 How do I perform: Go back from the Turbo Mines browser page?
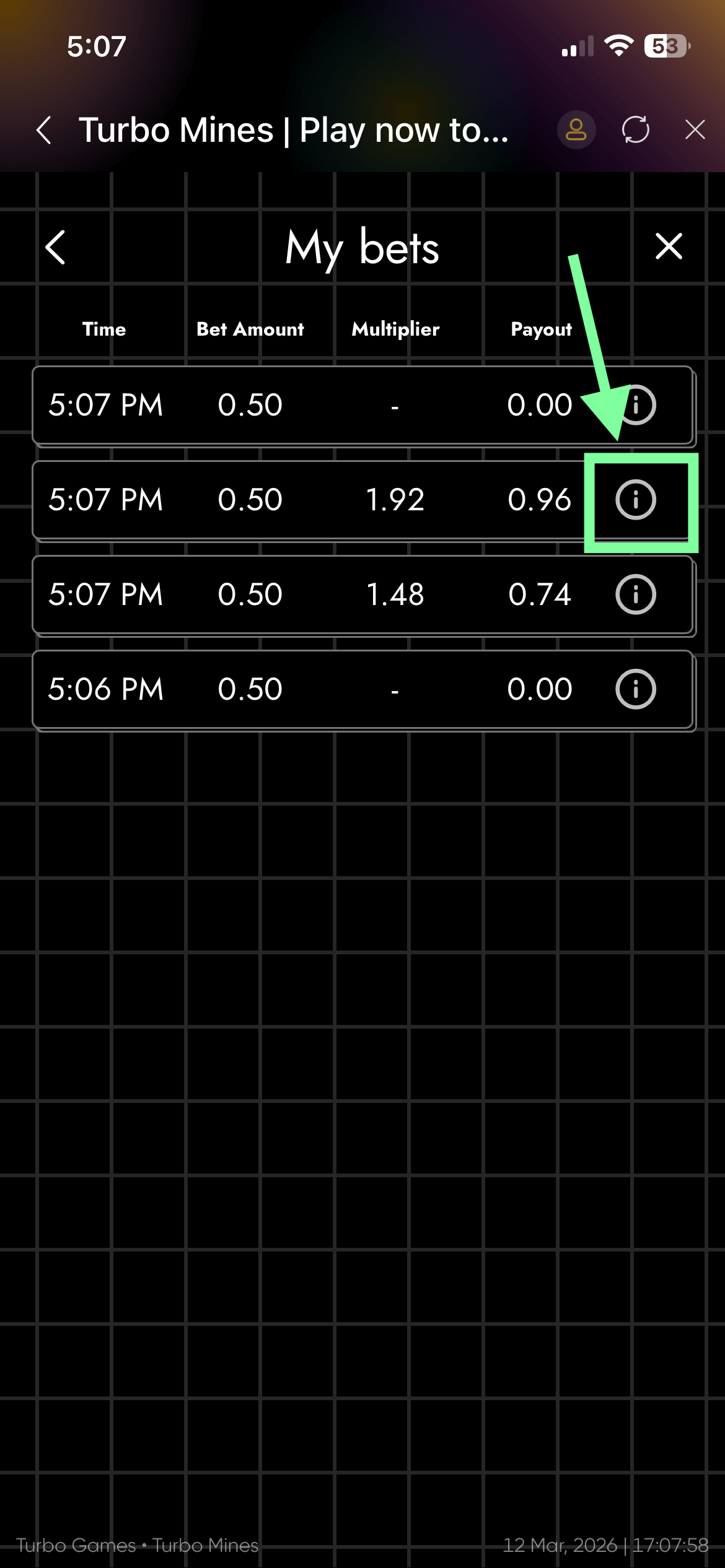pos(44,130)
